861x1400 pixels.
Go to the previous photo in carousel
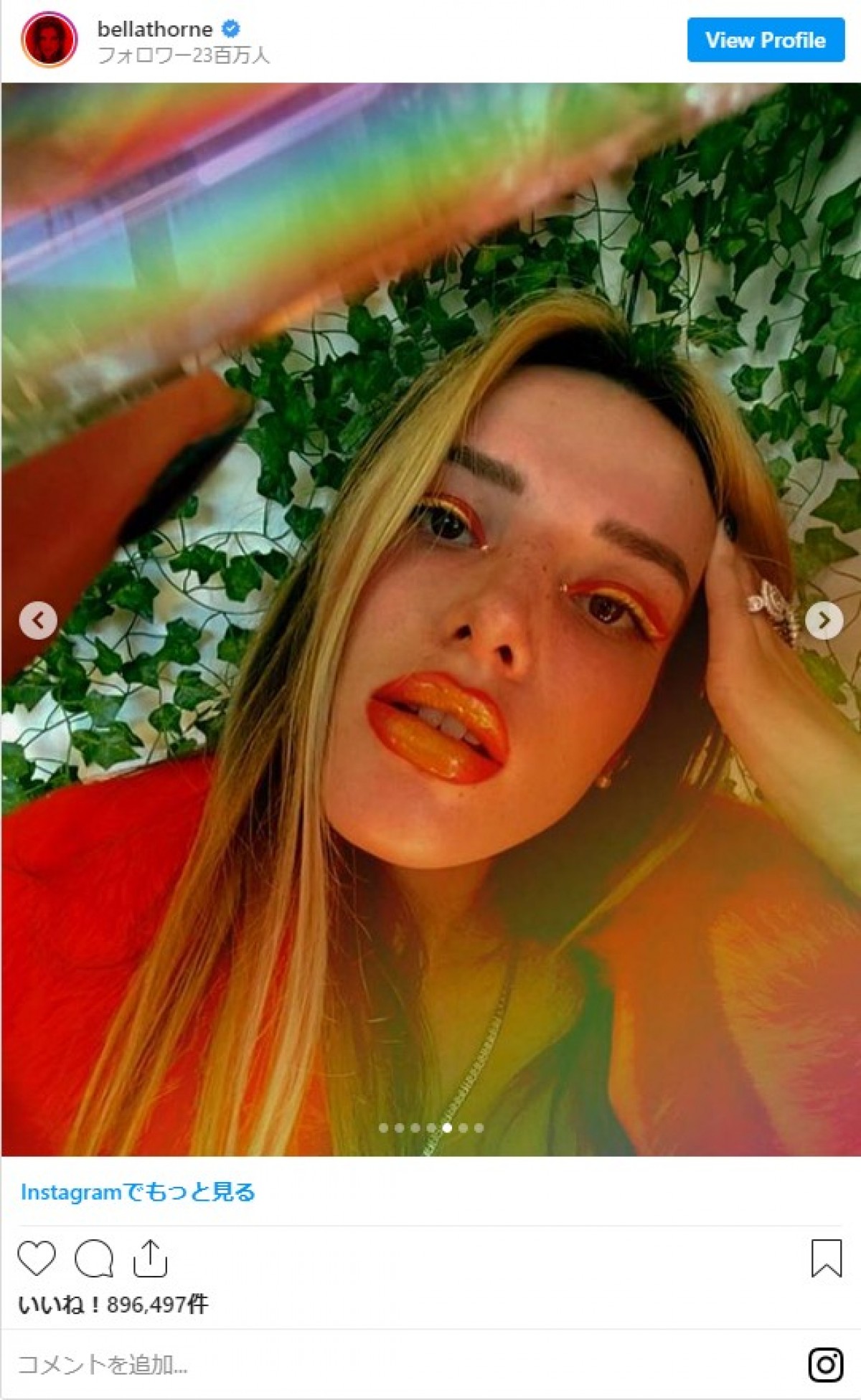click(x=38, y=620)
